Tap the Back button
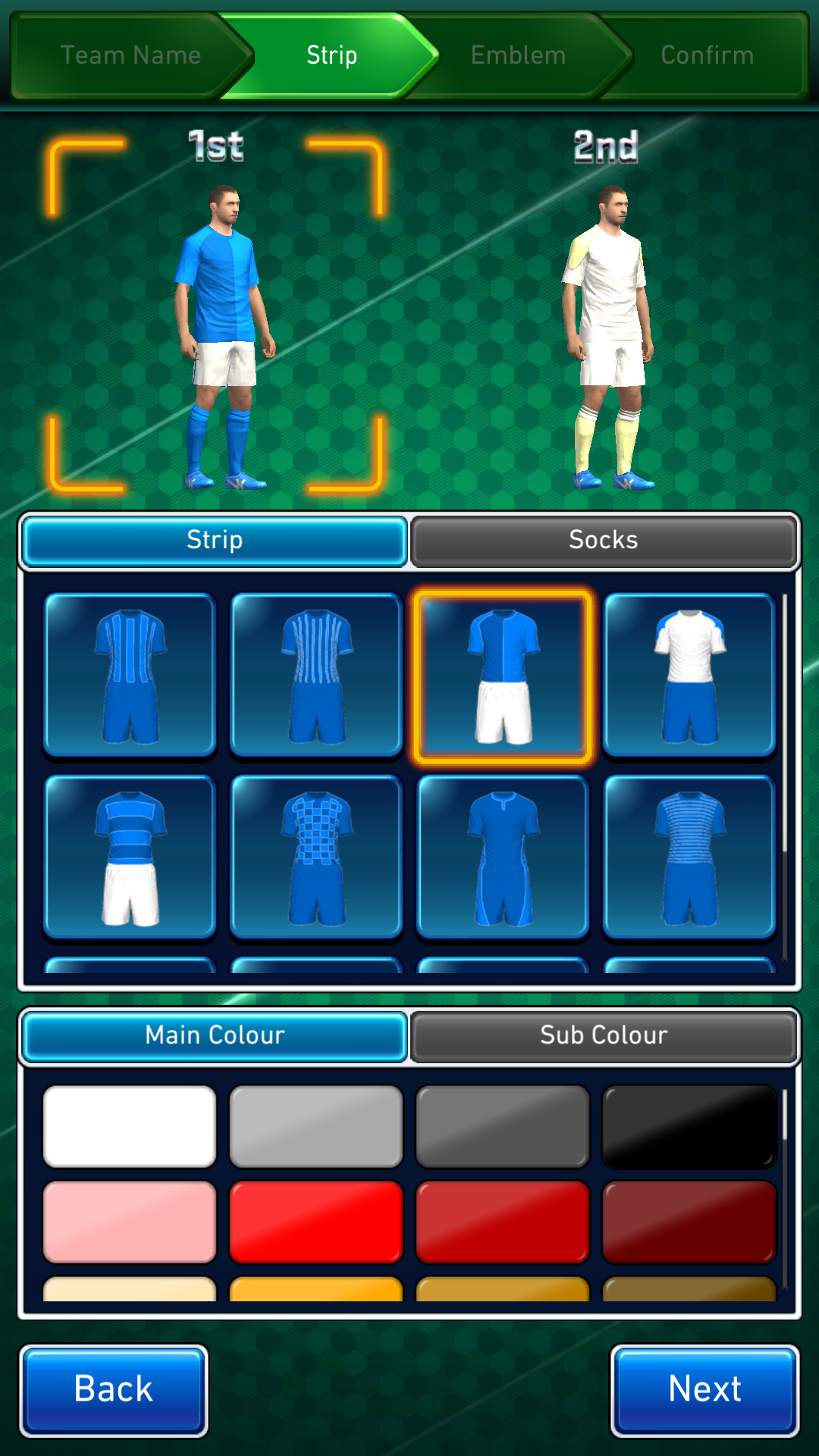The width and height of the screenshot is (819, 1456). tap(114, 1391)
